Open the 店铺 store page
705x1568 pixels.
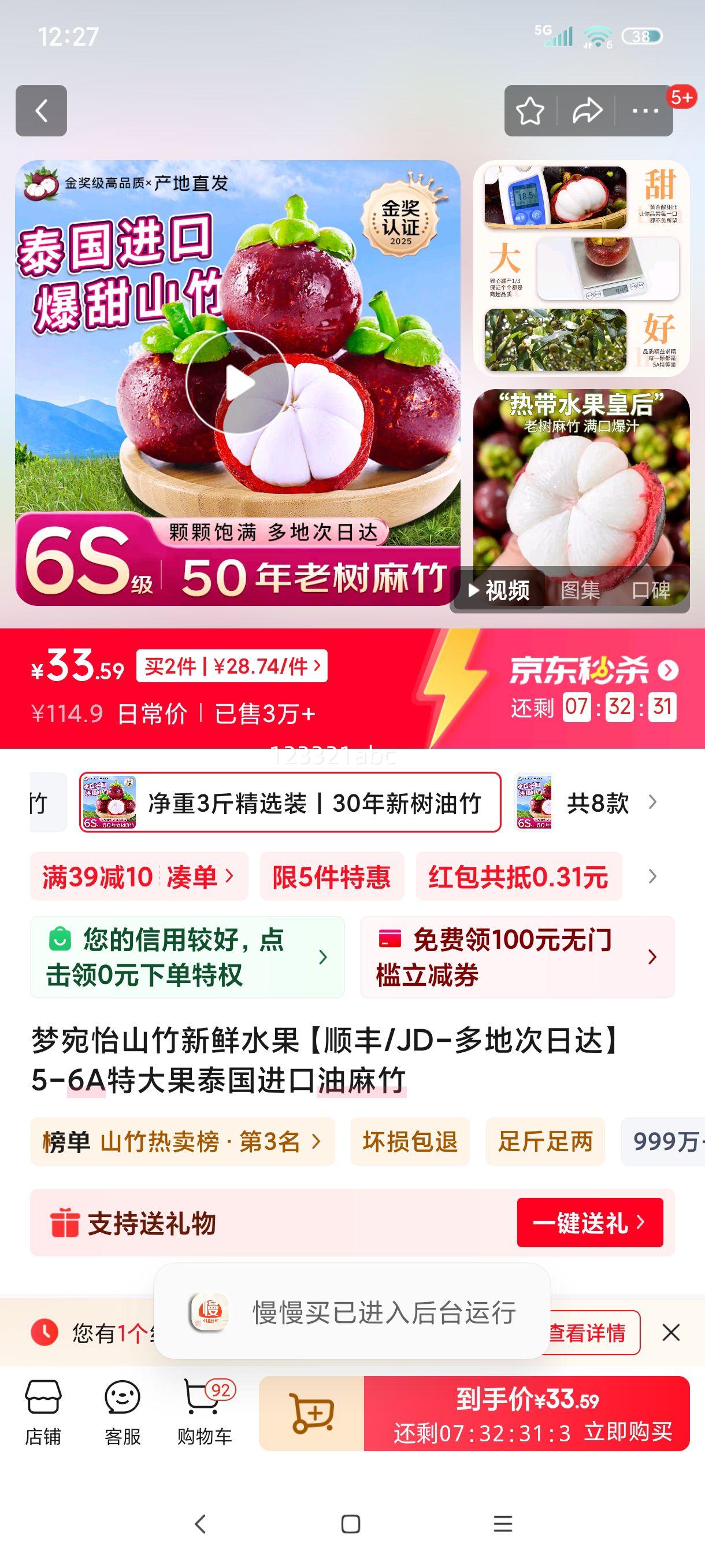pyautogui.click(x=43, y=1412)
